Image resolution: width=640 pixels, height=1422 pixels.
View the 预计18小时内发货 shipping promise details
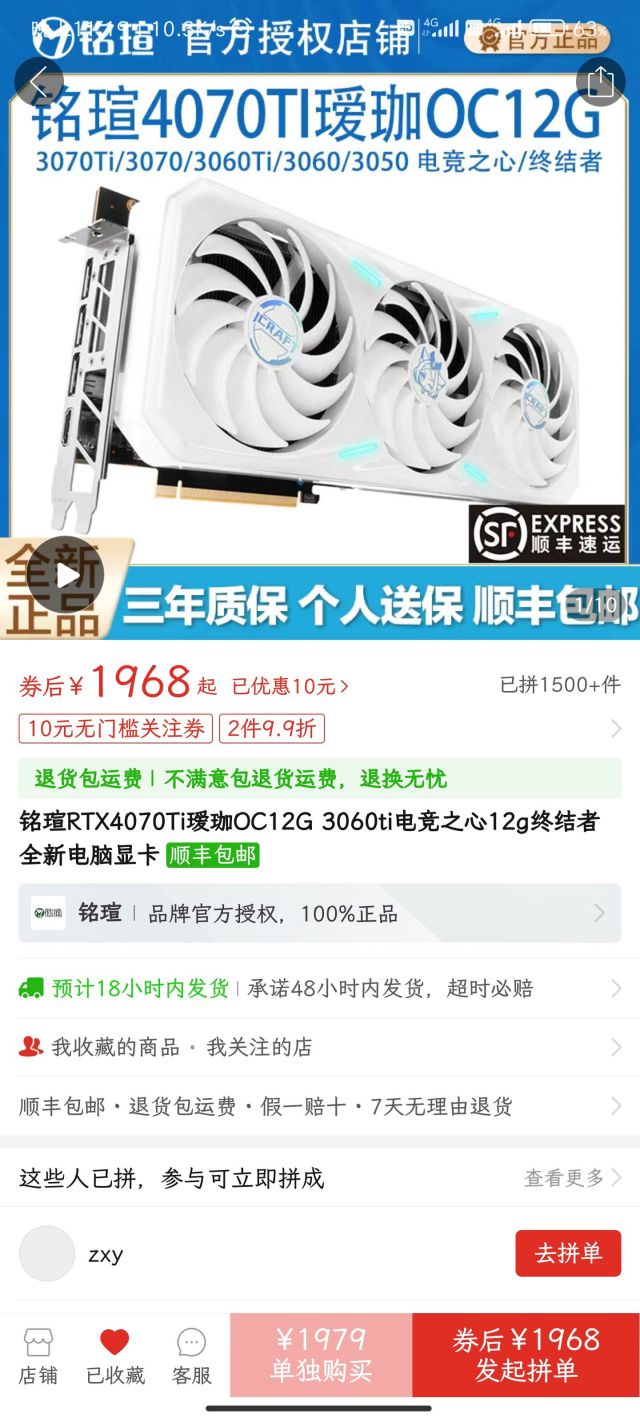click(x=320, y=989)
